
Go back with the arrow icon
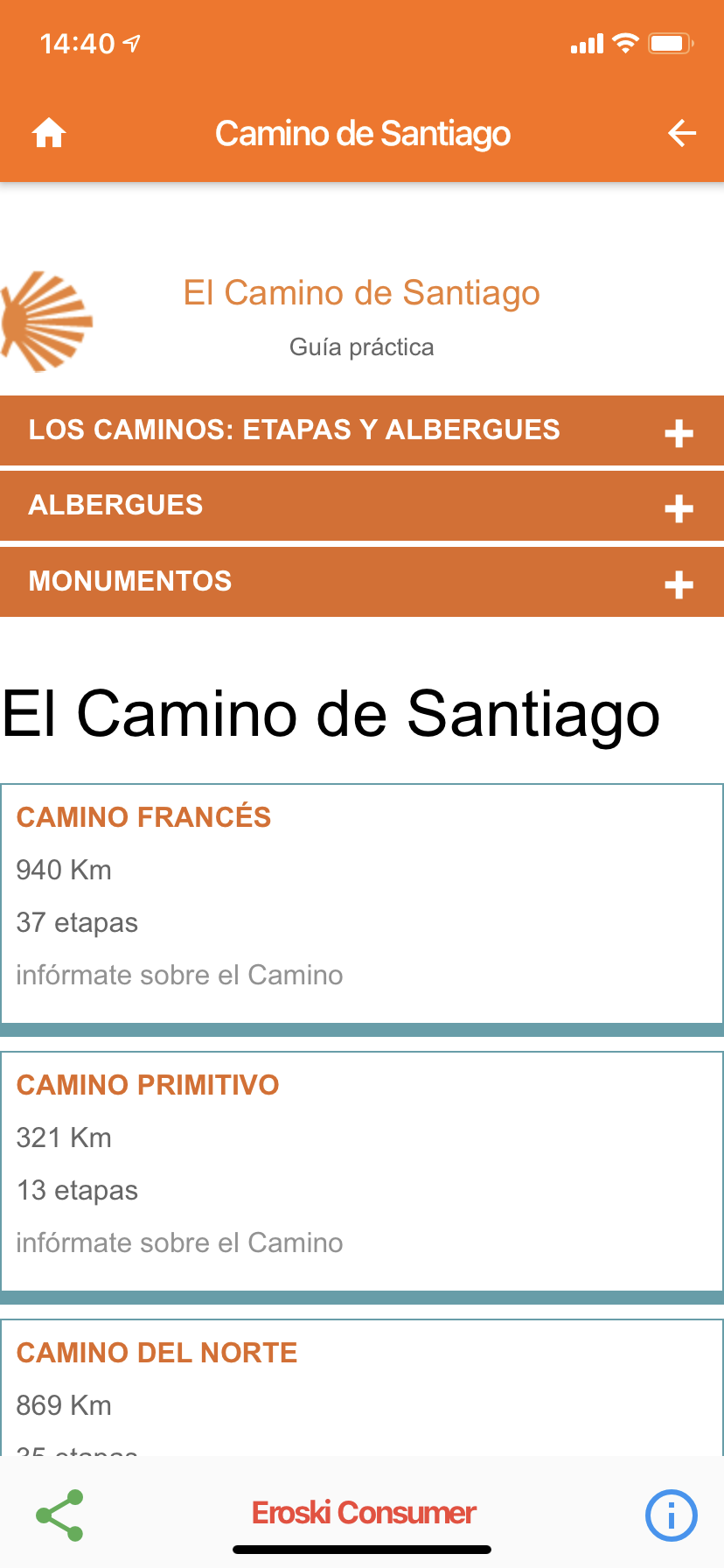click(682, 134)
